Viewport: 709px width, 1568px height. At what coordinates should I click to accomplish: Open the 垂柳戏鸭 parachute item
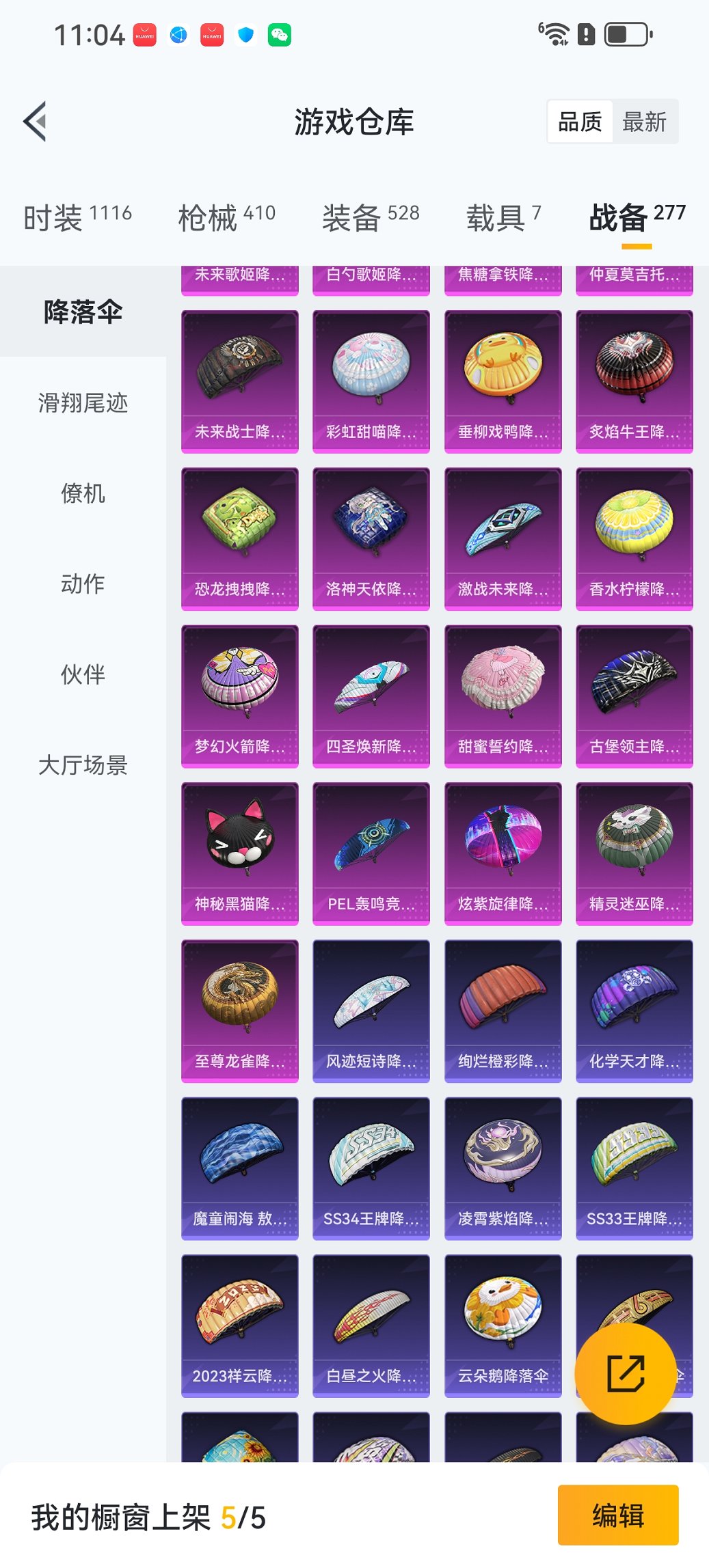(503, 381)
